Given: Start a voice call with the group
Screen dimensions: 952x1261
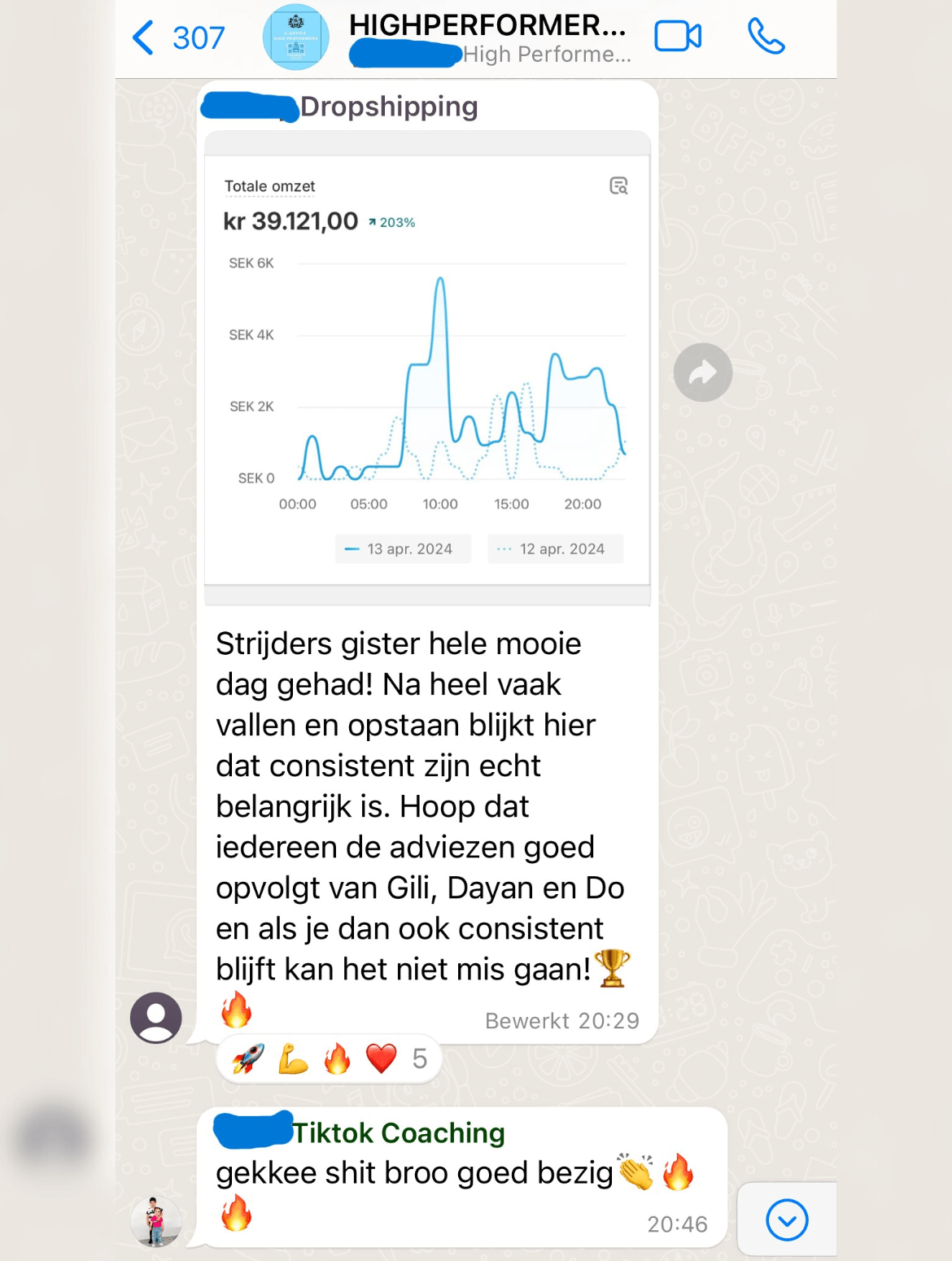Looking at the screenshot, I should click(765, 37).
